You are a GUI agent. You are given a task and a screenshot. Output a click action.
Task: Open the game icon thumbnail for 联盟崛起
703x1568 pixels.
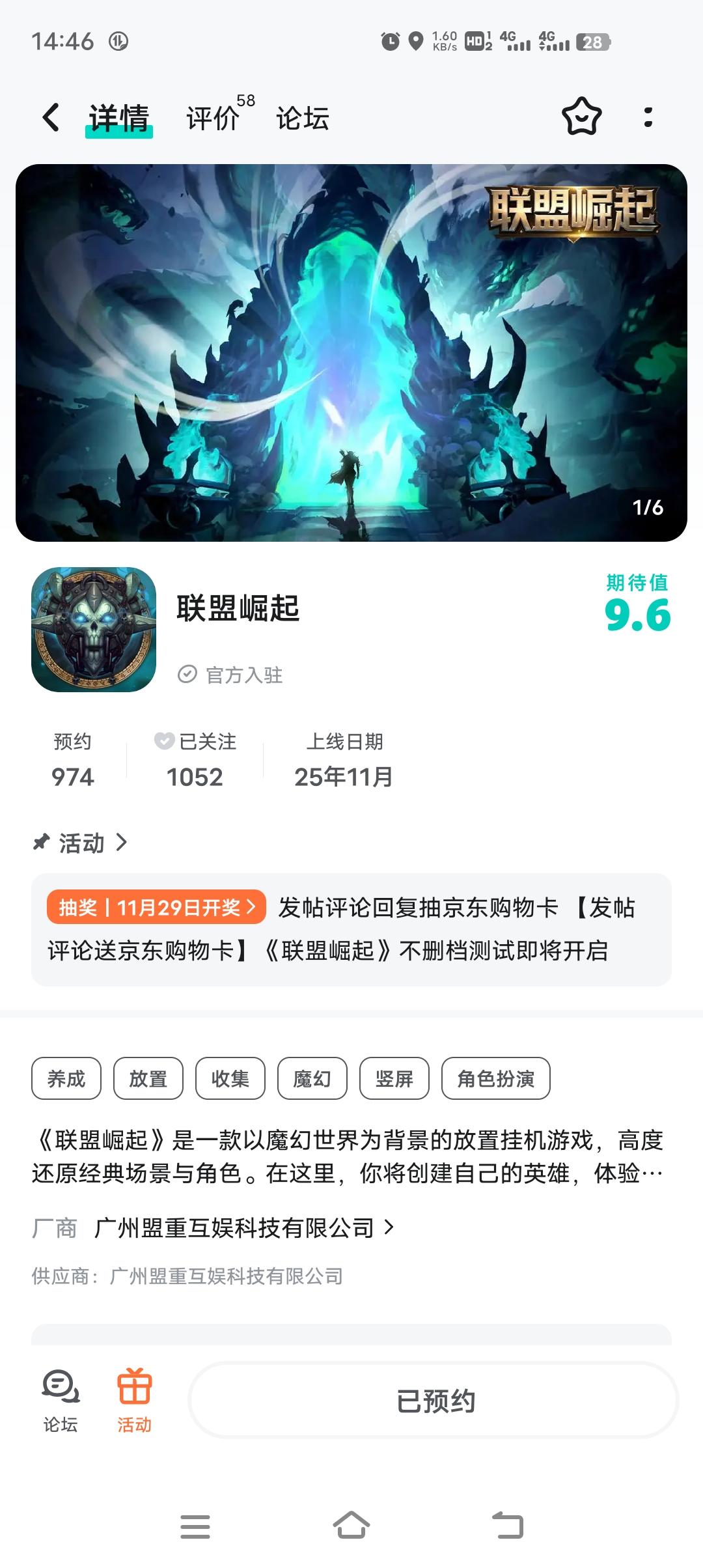(x=93, y=630)
